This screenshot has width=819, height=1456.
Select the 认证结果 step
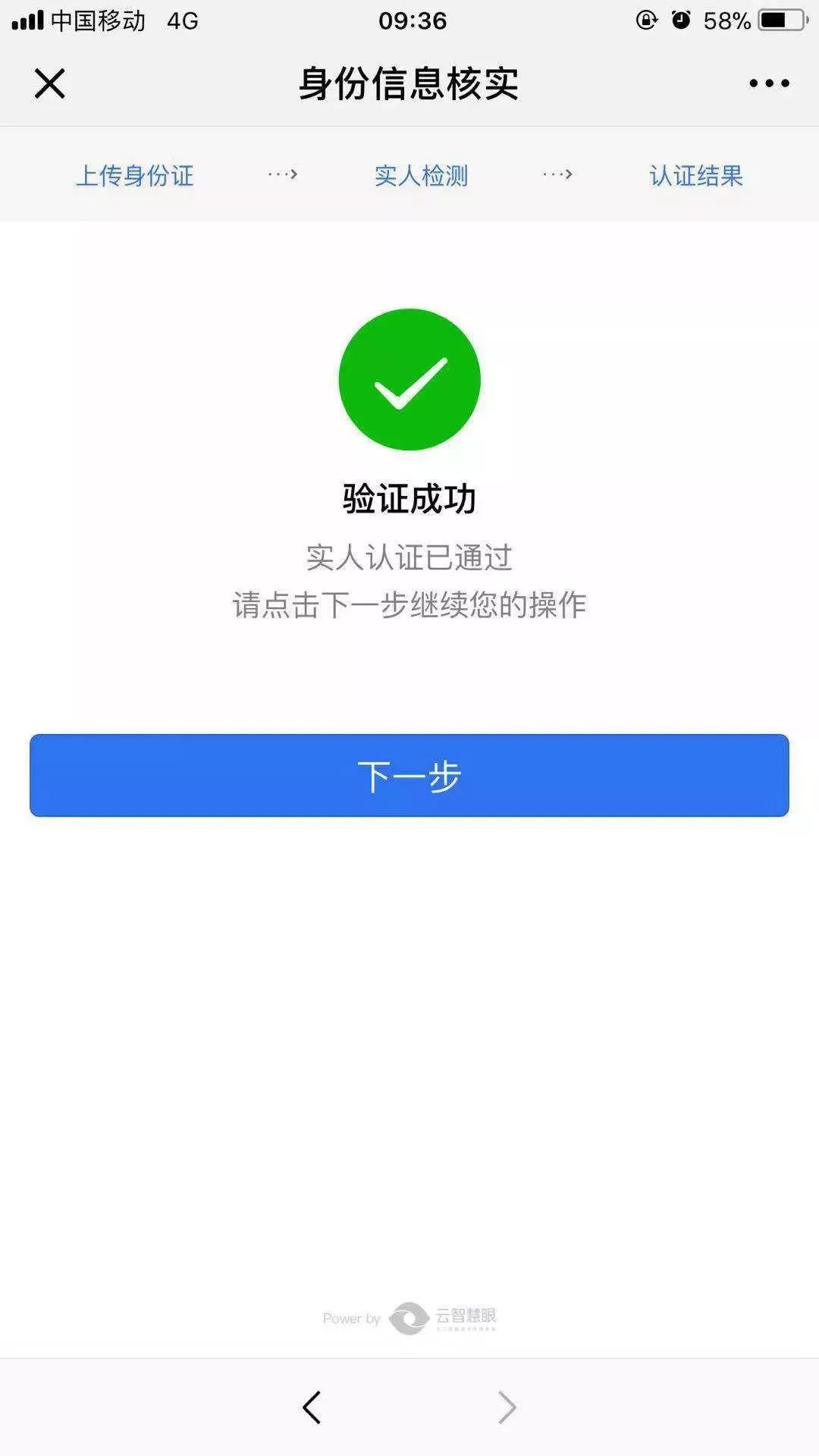[695, 175]
